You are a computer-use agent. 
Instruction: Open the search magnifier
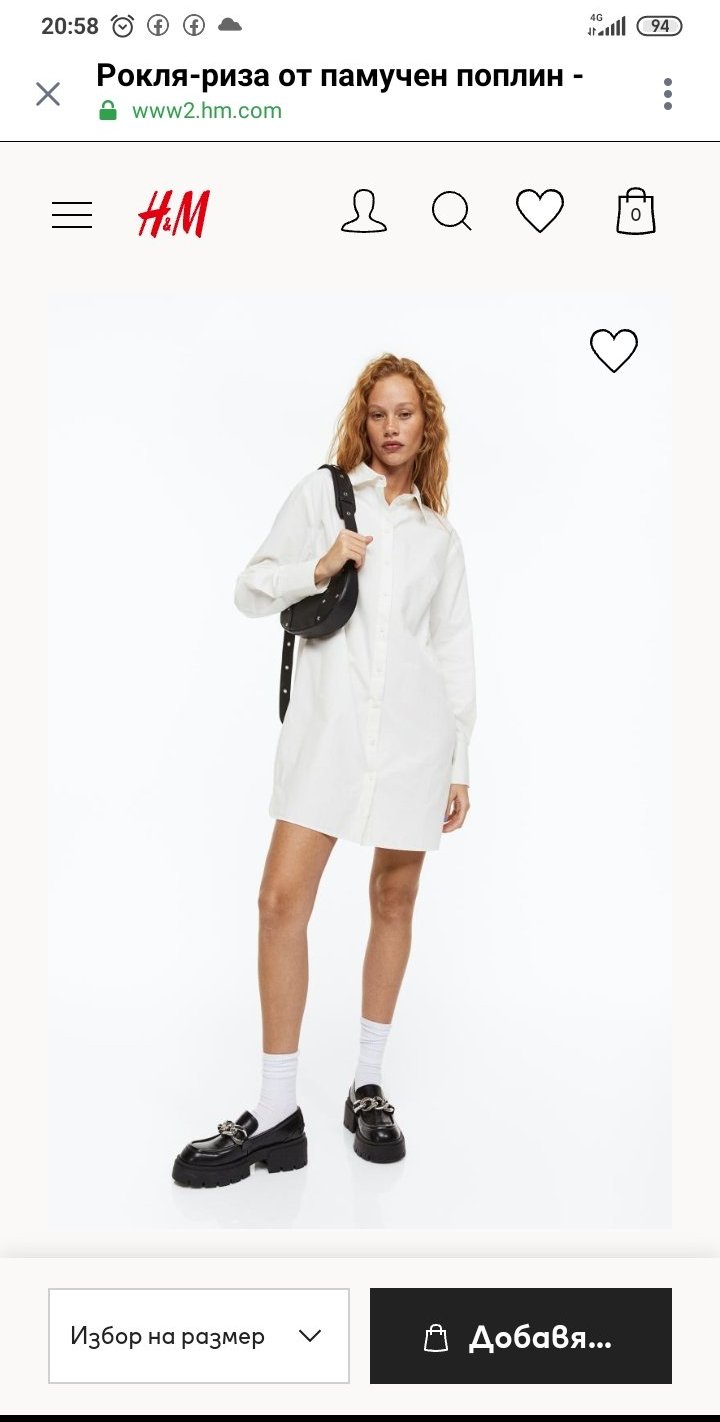click(x=451, y=212)
